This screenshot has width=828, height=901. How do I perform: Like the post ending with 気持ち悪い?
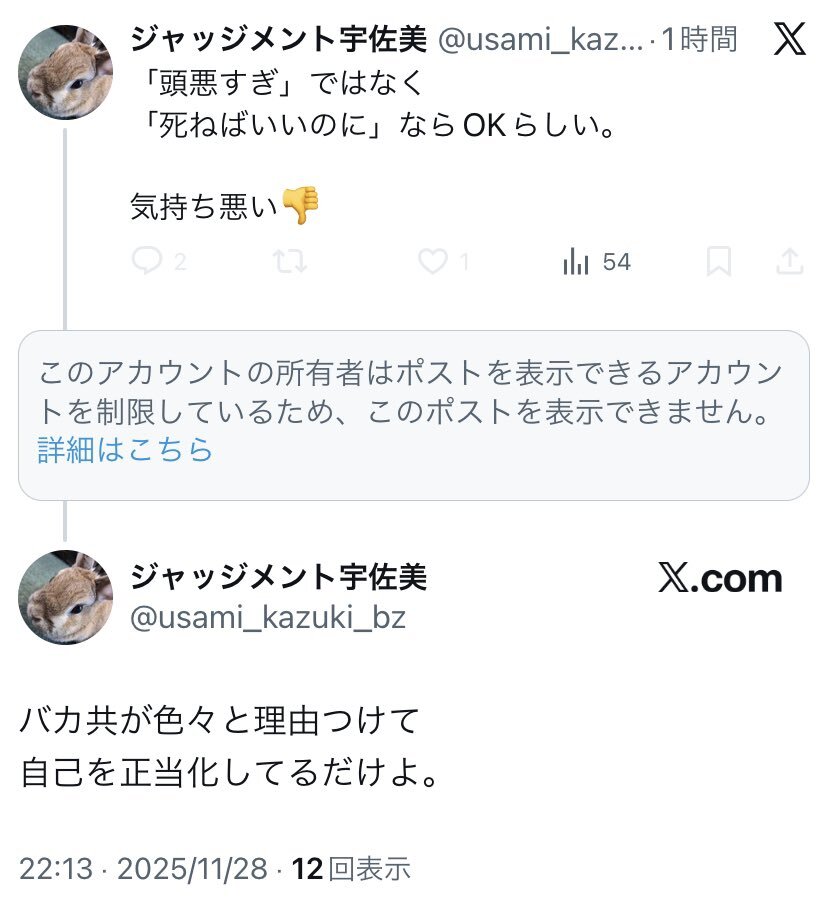[433, 262]
